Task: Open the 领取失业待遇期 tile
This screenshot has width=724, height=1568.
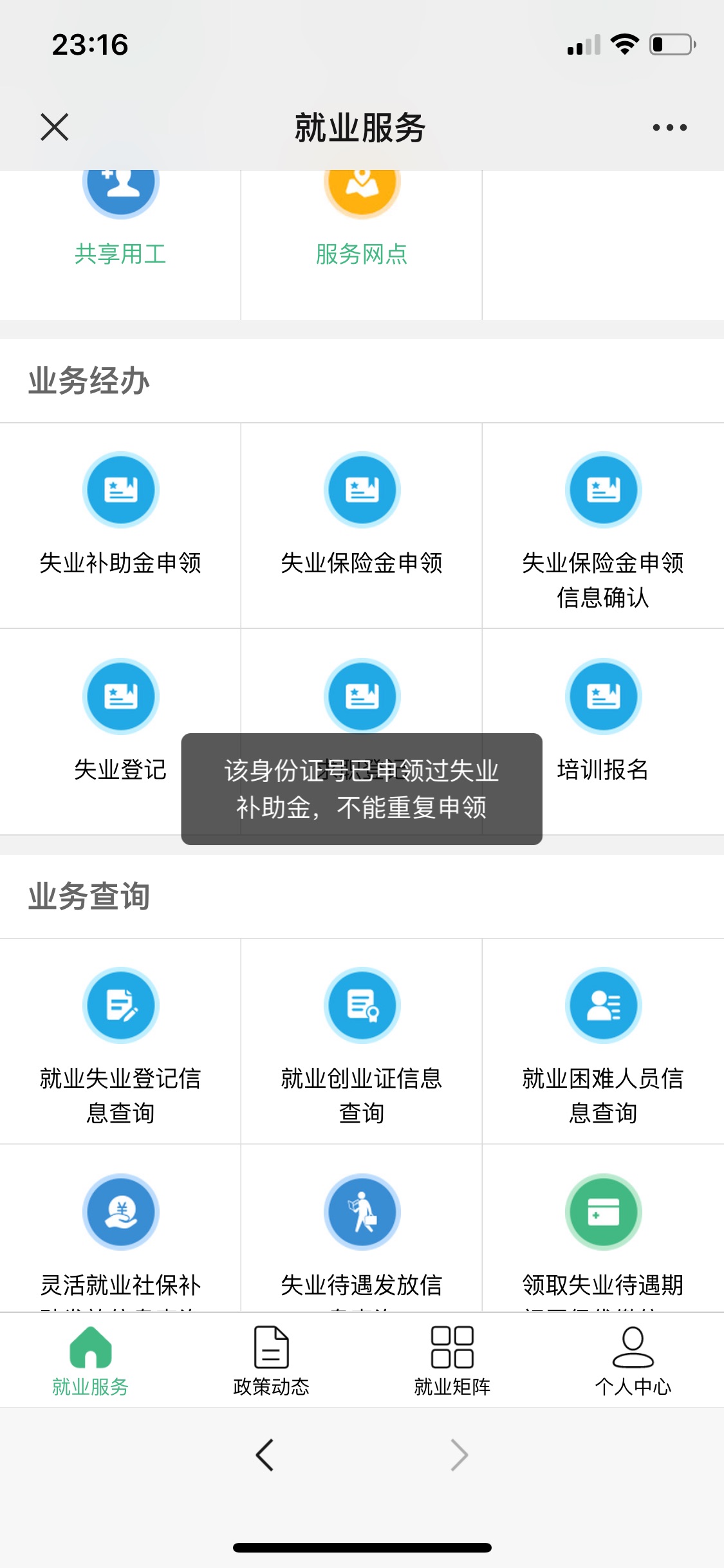Action: coord(603,1228)
